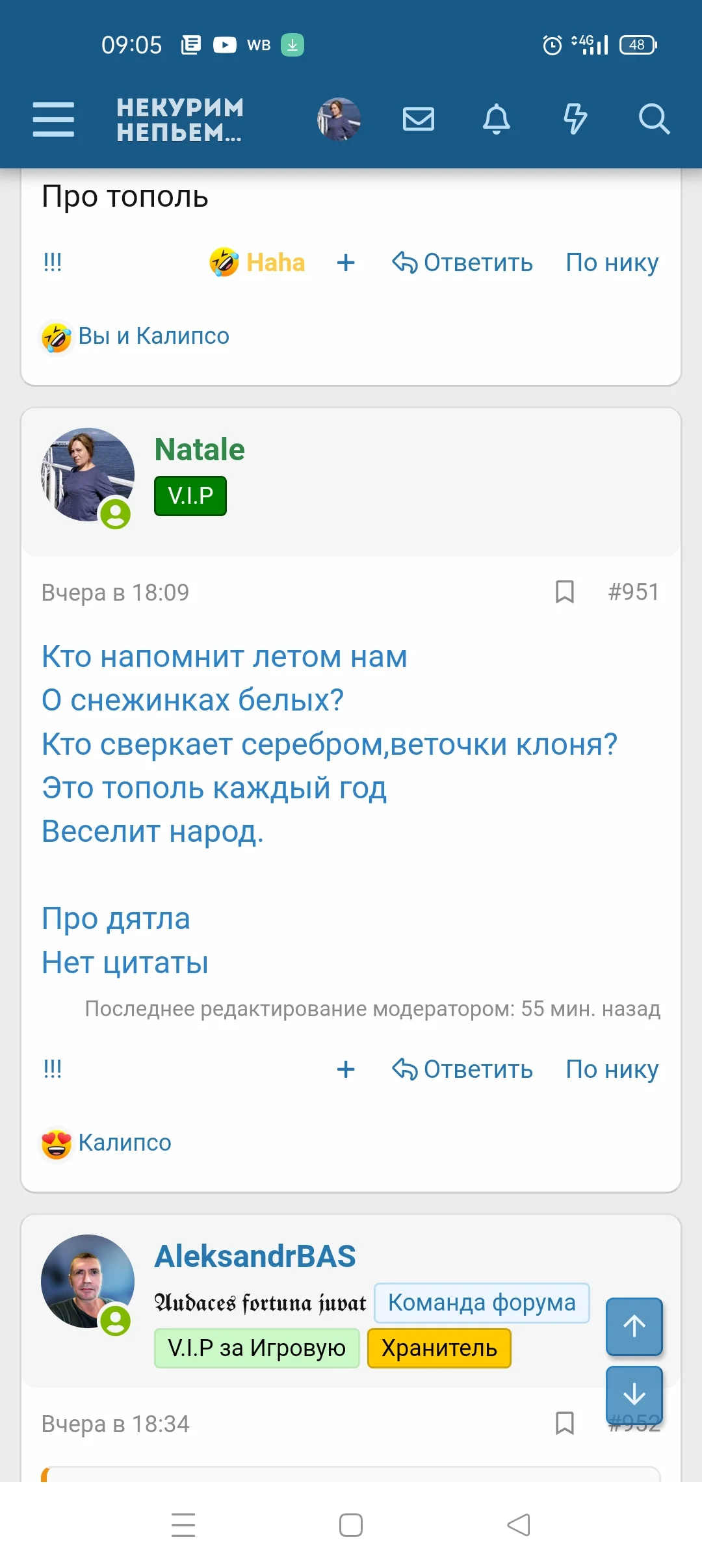Open forum search with magnifier icon
Image resolution: width=702 pixels, height=1568 pixels.
(653, 119)
